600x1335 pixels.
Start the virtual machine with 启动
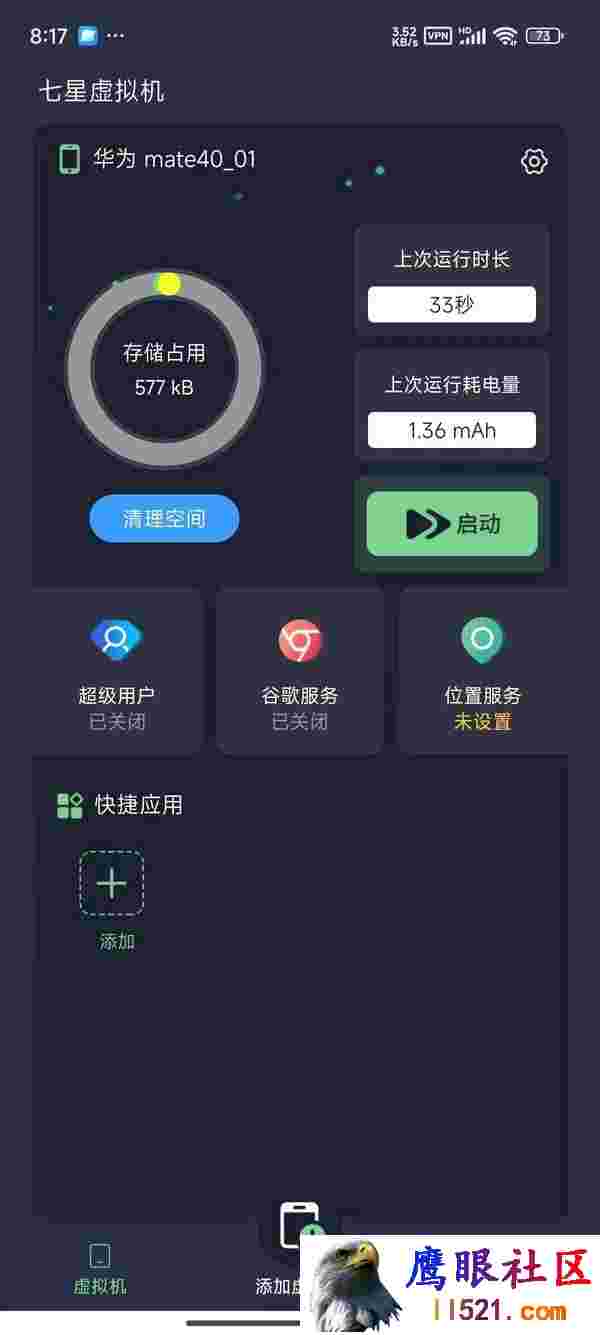(452, 524)
